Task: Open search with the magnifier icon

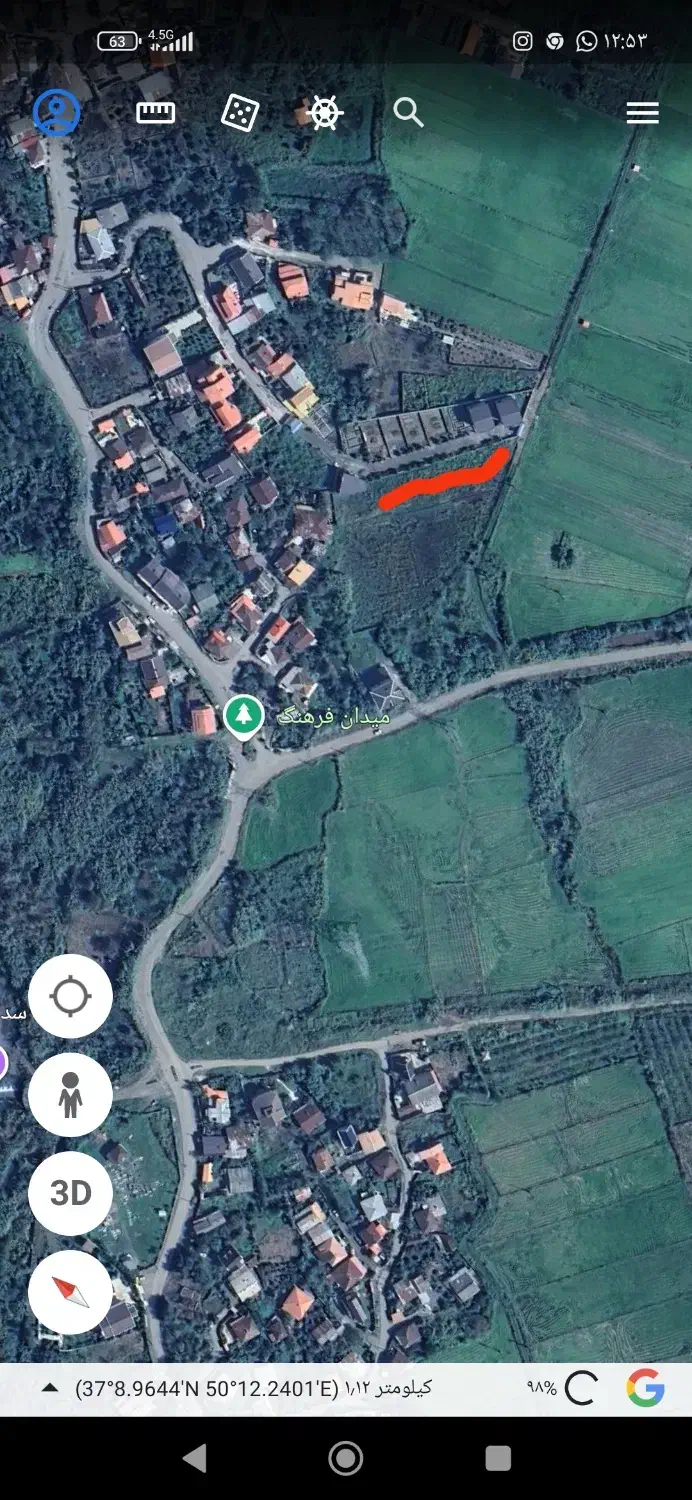Action: point(408,112)
